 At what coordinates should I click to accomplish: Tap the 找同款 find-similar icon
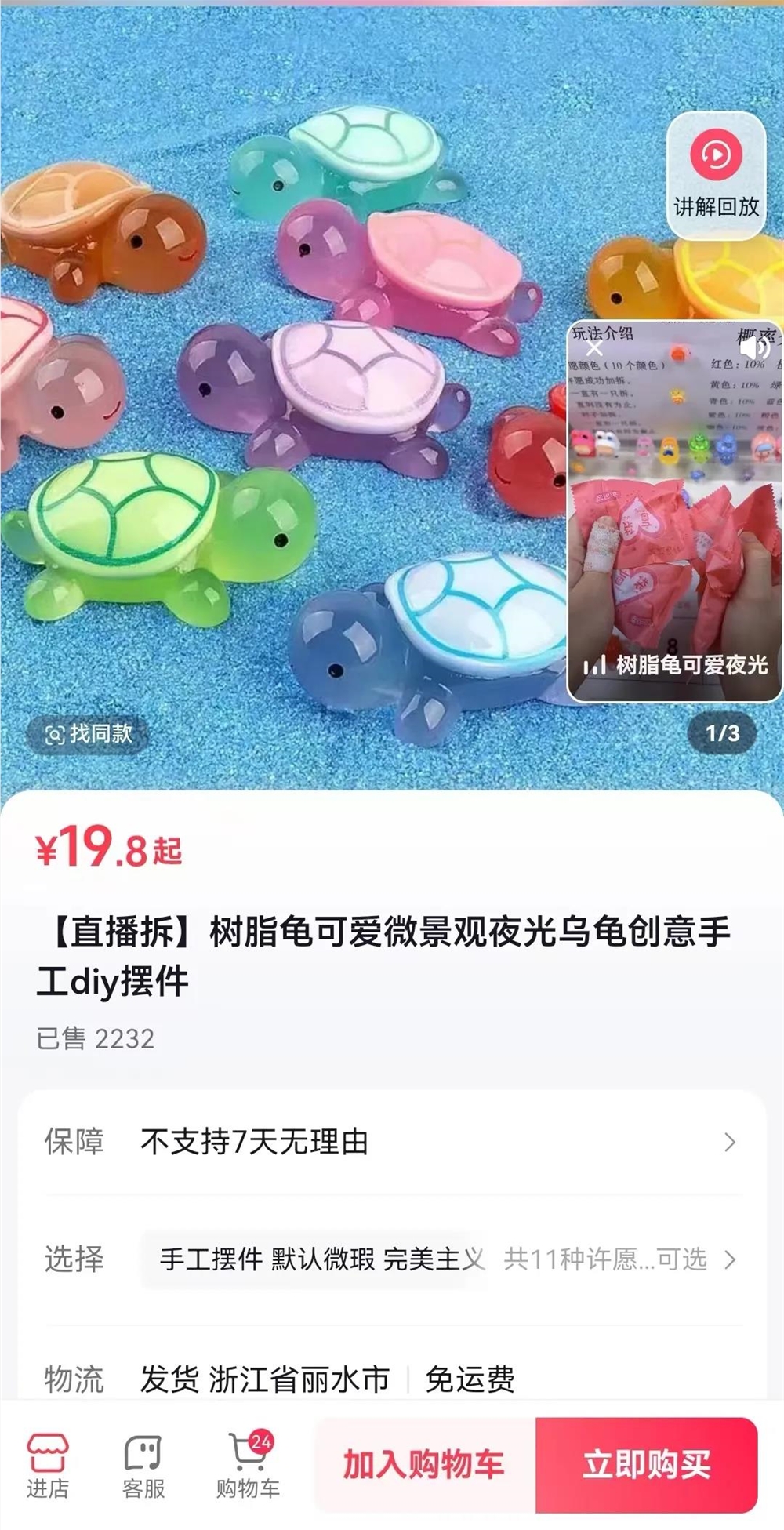[93, 734]
